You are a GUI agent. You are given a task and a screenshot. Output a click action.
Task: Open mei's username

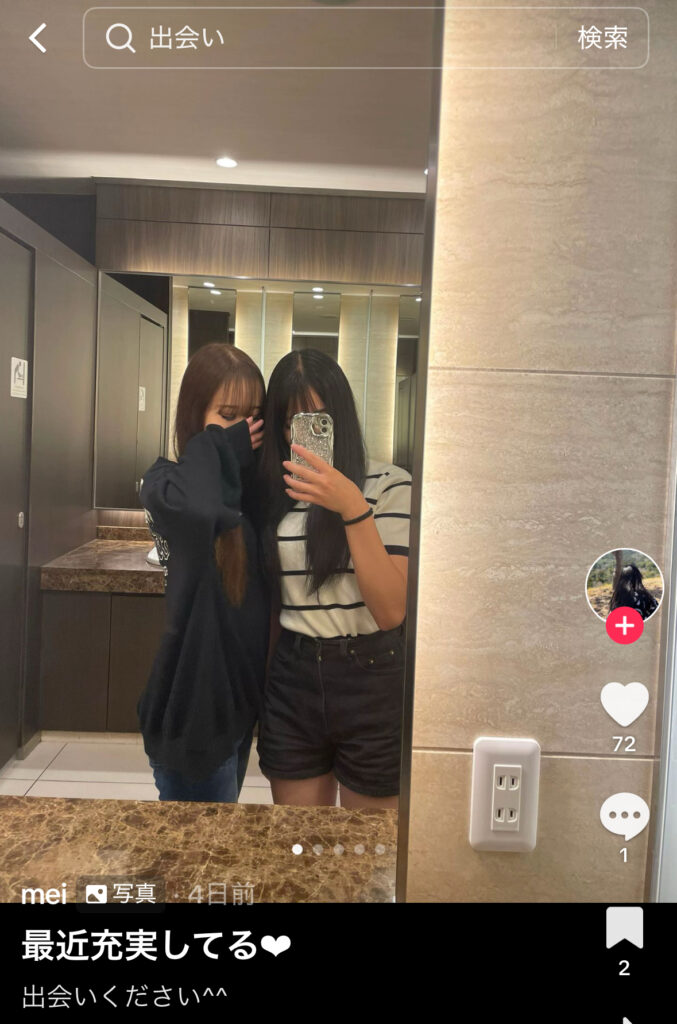click(44, 894)
